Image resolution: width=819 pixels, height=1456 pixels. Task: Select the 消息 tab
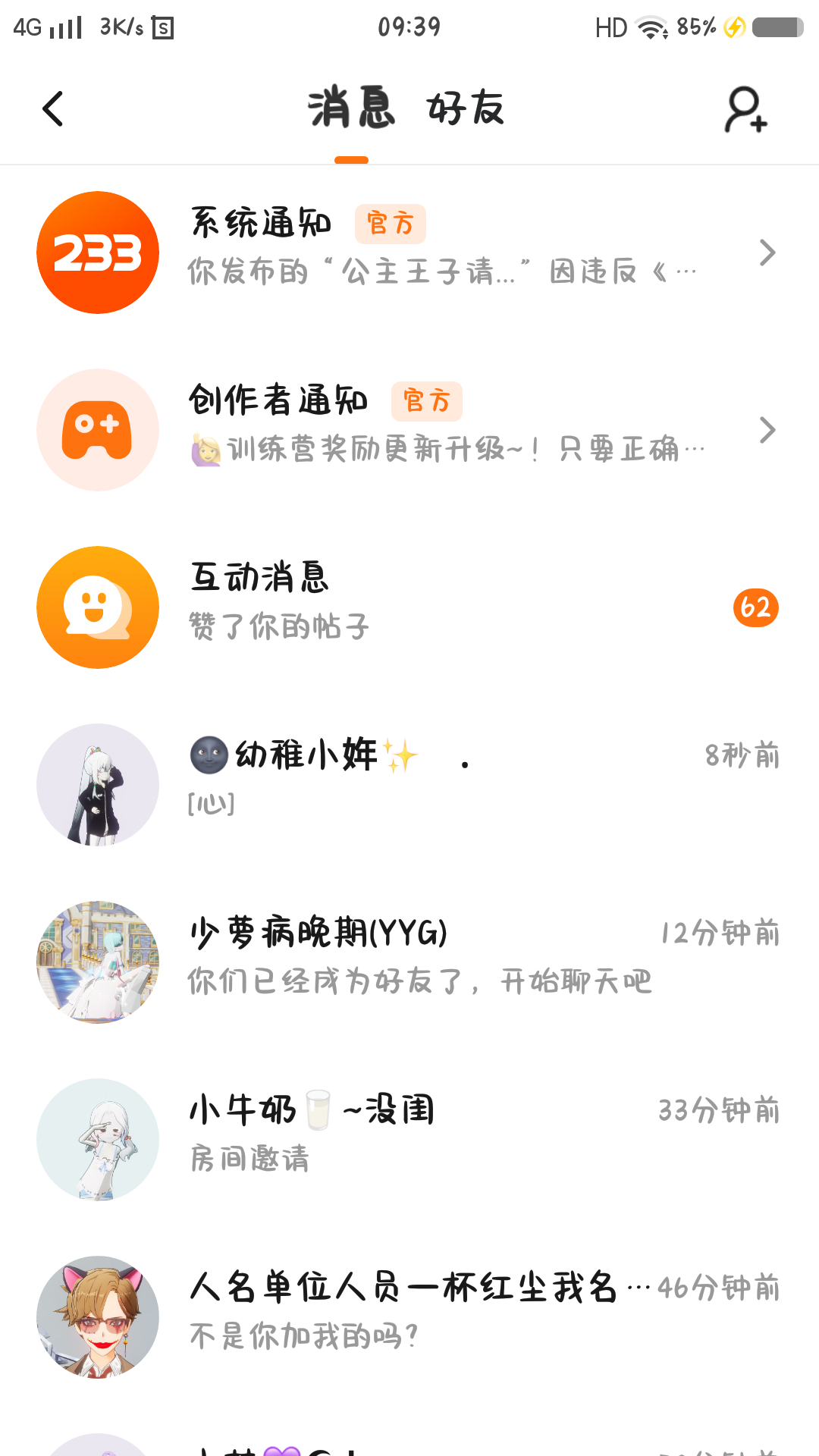(351, 108)
